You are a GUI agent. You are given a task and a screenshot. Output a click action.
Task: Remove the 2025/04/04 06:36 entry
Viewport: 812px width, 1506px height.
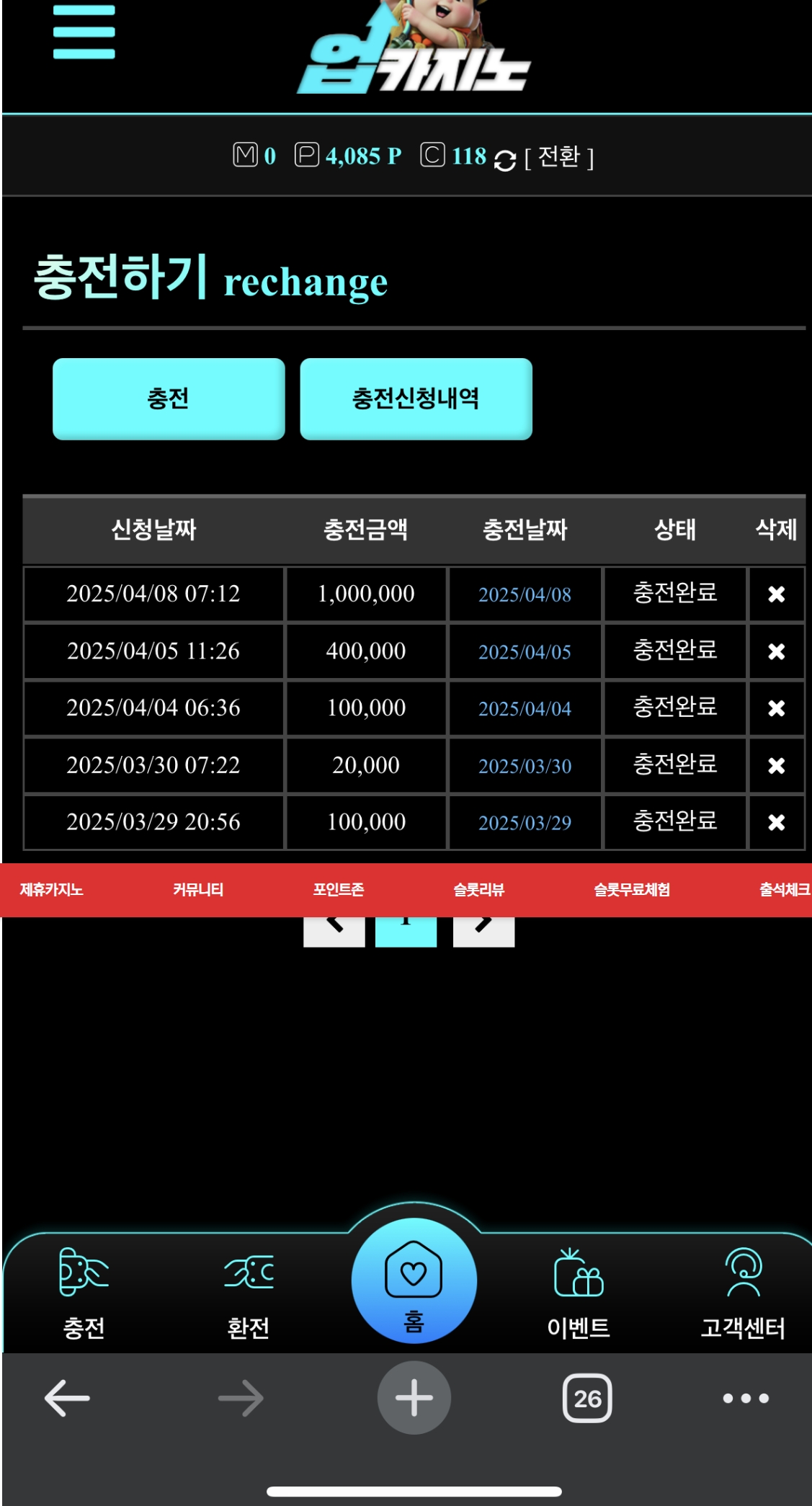[776, 708]
